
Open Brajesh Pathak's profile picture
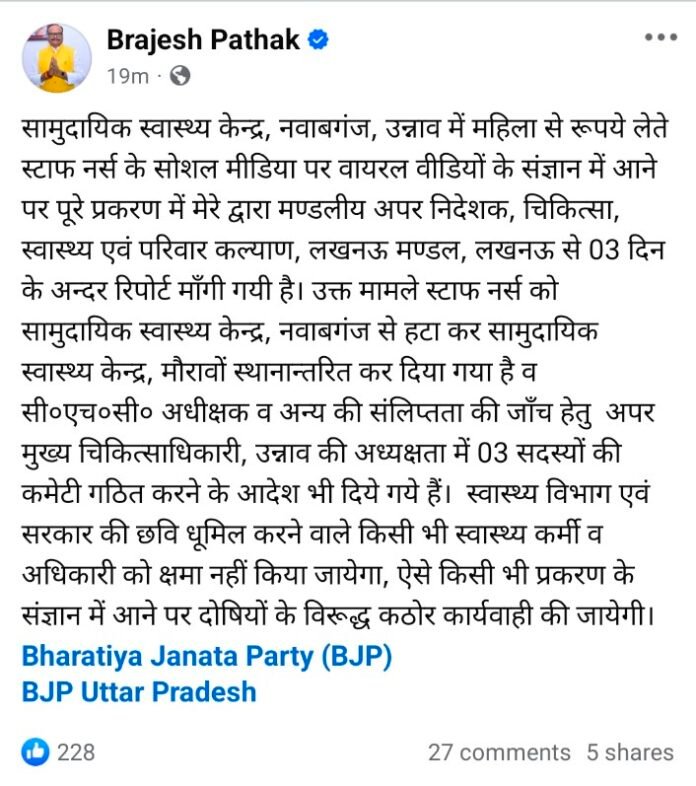(x=52, y=54)
